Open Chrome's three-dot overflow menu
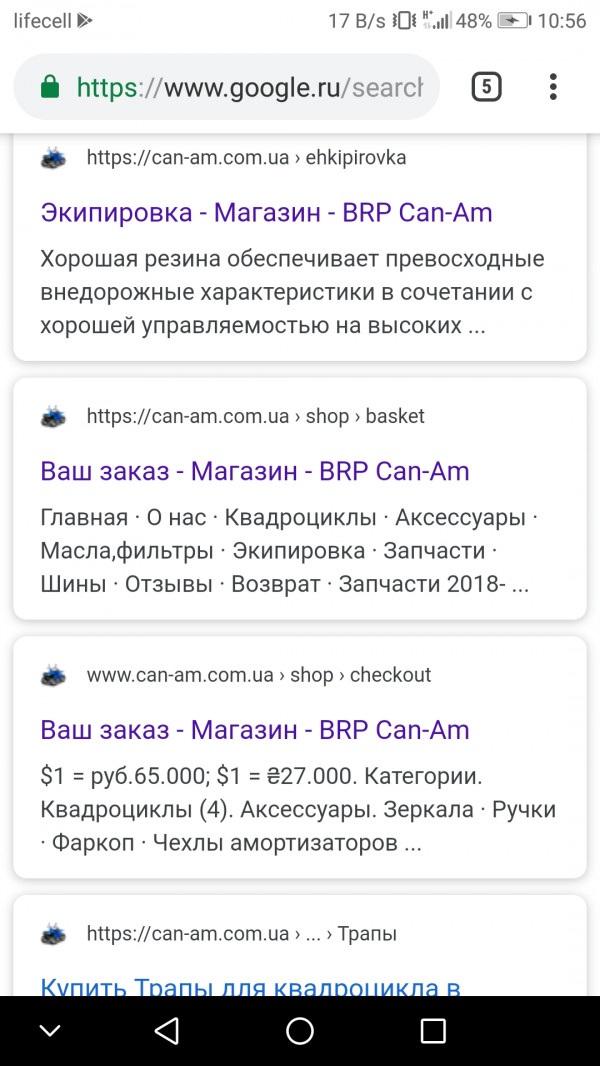The image size is (600, 1066). 553,87
